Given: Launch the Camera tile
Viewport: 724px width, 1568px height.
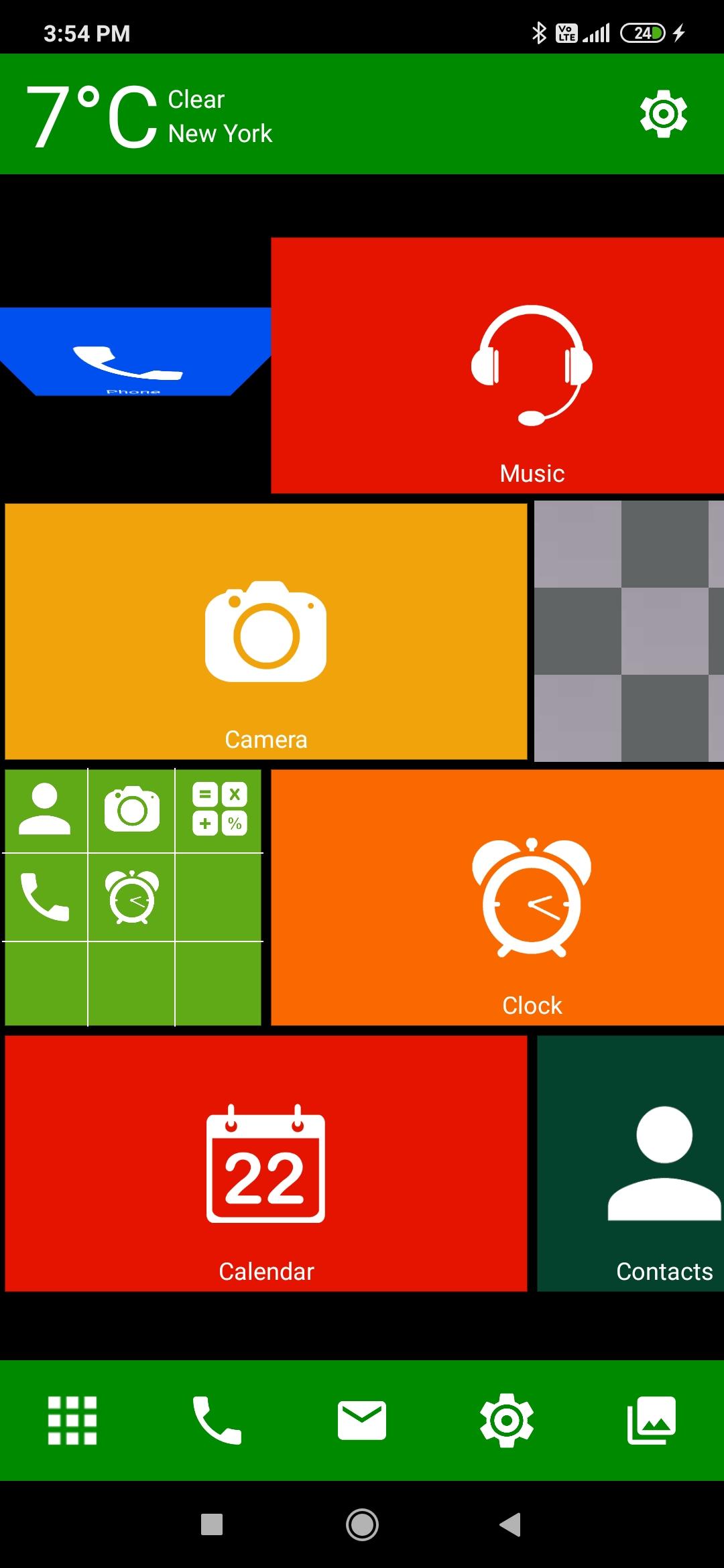Looking at the screenshot, I should tap(265, 631).
